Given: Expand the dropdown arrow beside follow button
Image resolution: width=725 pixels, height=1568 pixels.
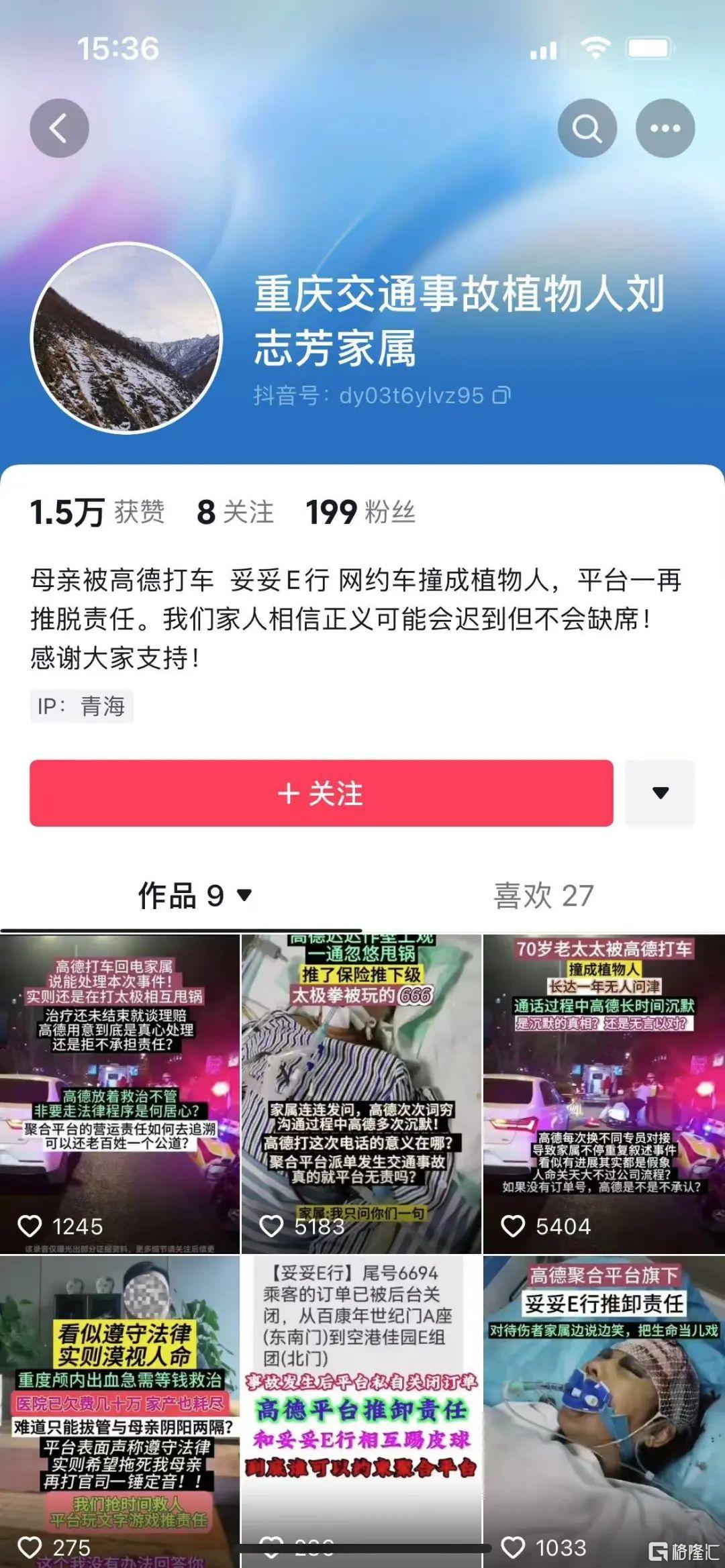Looking at the screenshot, I should 660,793.
